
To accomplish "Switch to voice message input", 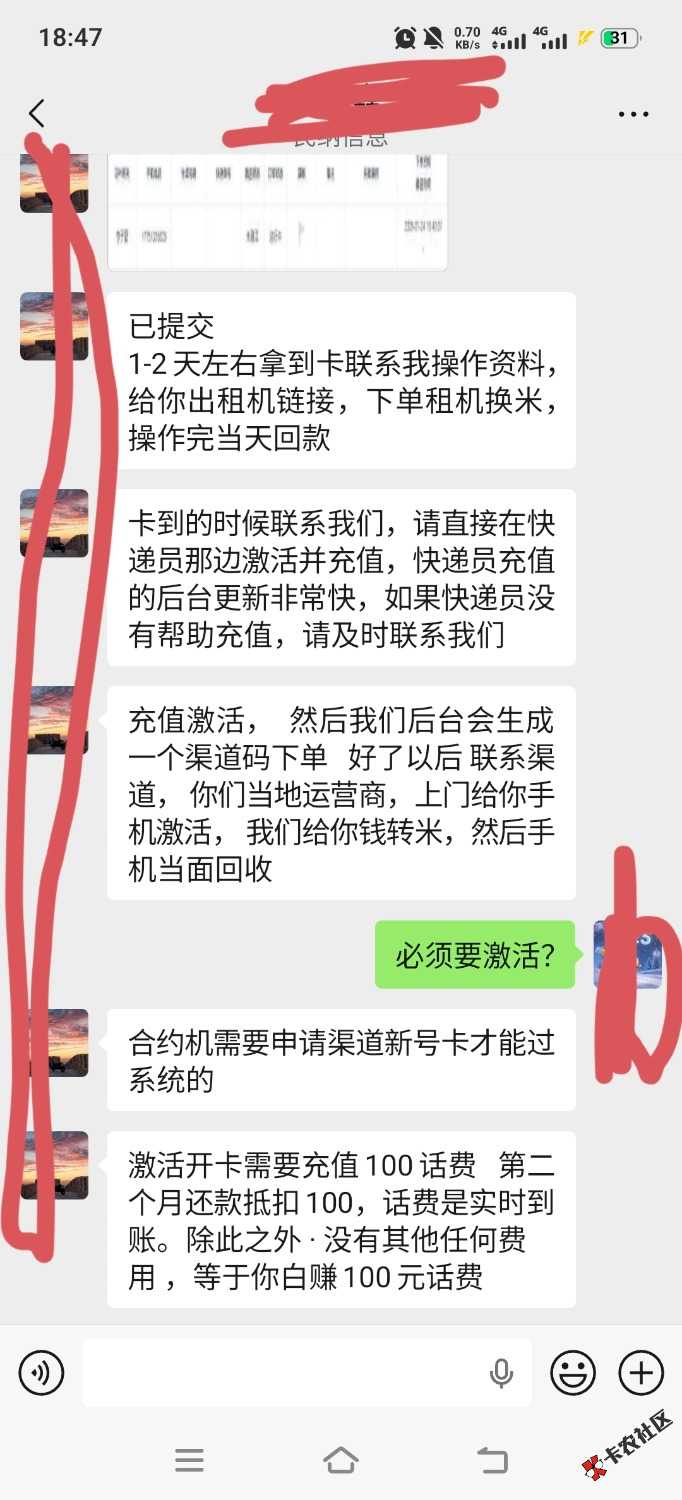I will point(41,1372).
